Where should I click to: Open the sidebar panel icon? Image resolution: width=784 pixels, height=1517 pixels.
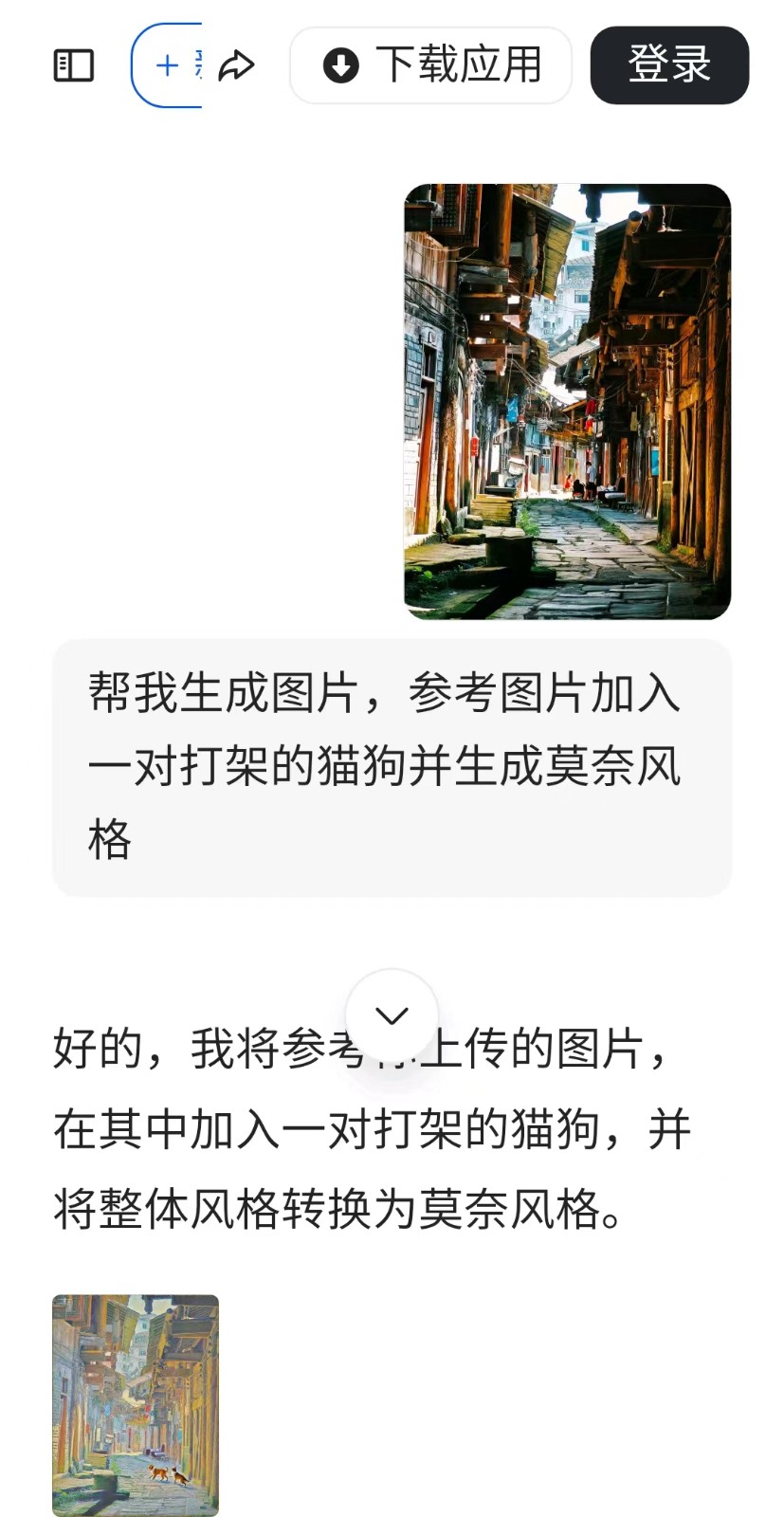pyautogui.click(x=74, y=65)
